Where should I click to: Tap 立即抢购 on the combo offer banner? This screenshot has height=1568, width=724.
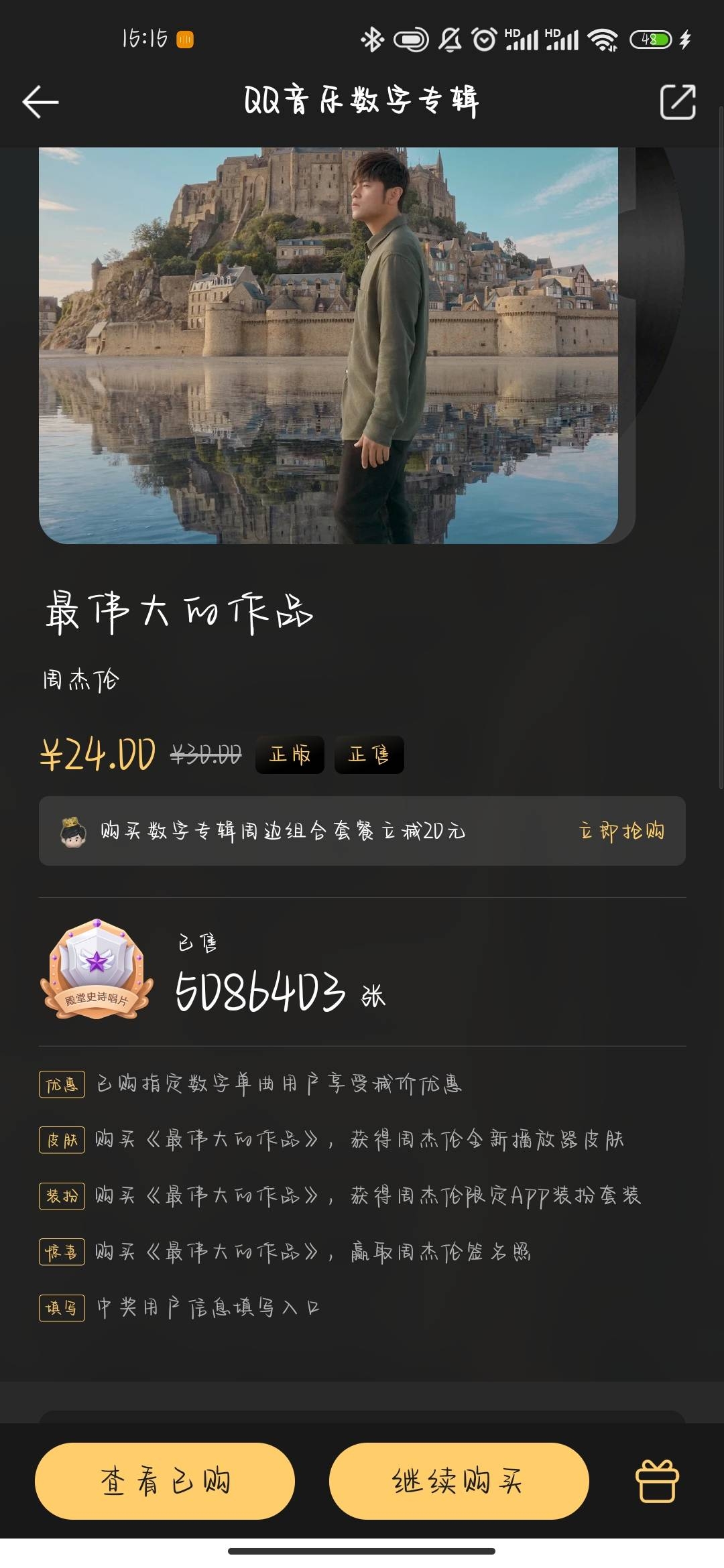[x=621, y=831]
